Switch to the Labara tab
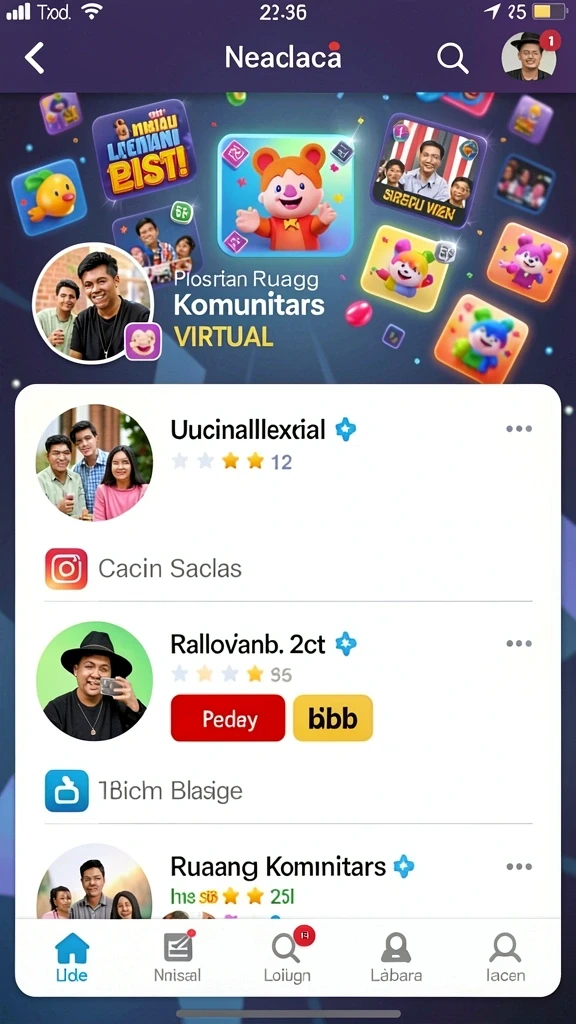Viewport: 576px width, 1024px height. coord(396,957)
